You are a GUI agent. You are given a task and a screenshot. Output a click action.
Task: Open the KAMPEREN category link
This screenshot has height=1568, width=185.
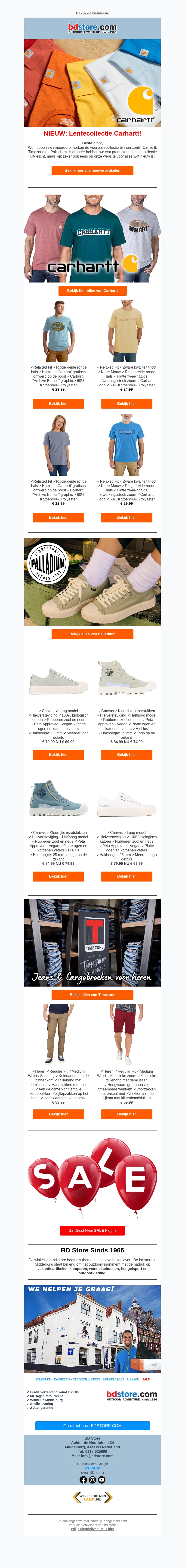click(x=62, y=1379)
